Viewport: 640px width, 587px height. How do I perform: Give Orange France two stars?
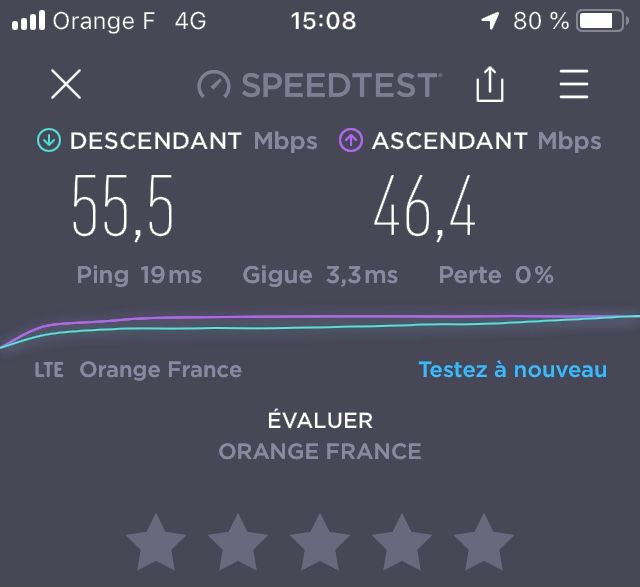point(238,543)
